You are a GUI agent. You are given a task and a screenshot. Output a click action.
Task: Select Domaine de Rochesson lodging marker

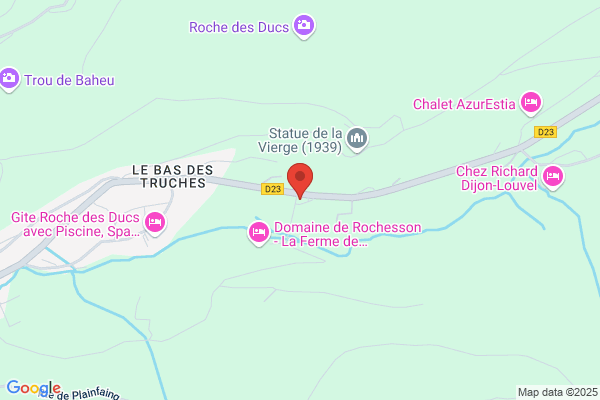tap(259, 233)
